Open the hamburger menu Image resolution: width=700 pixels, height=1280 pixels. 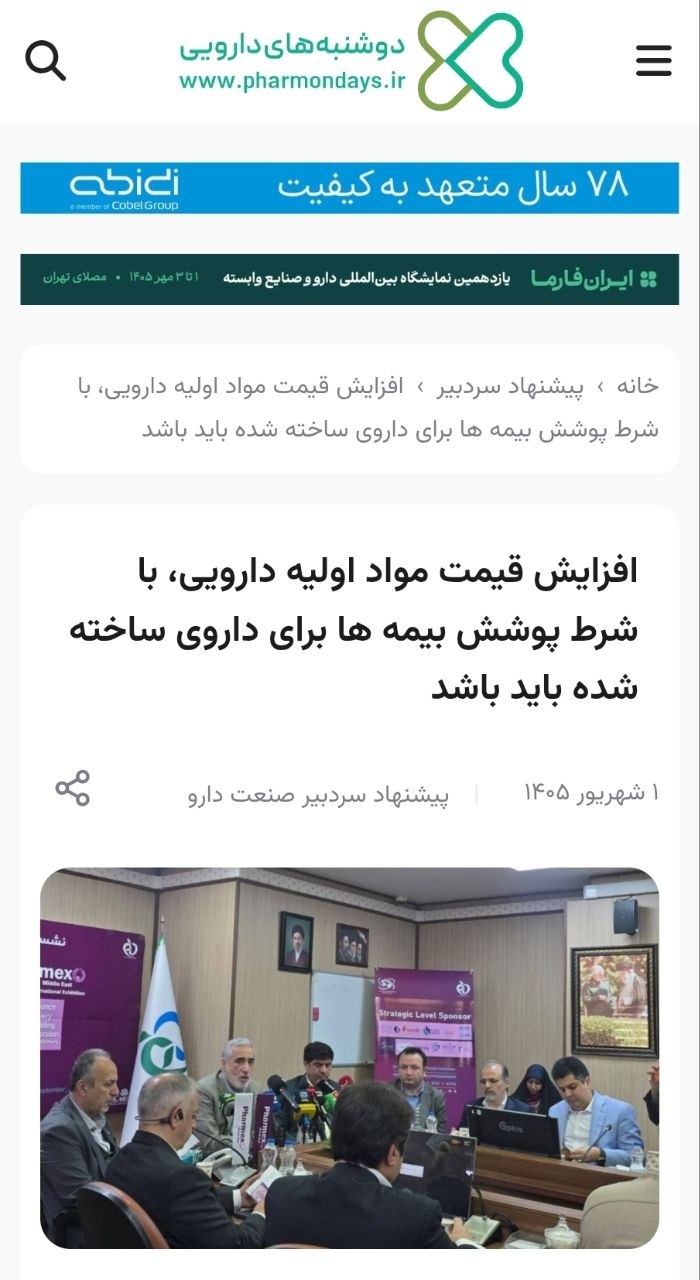(653, 61)
